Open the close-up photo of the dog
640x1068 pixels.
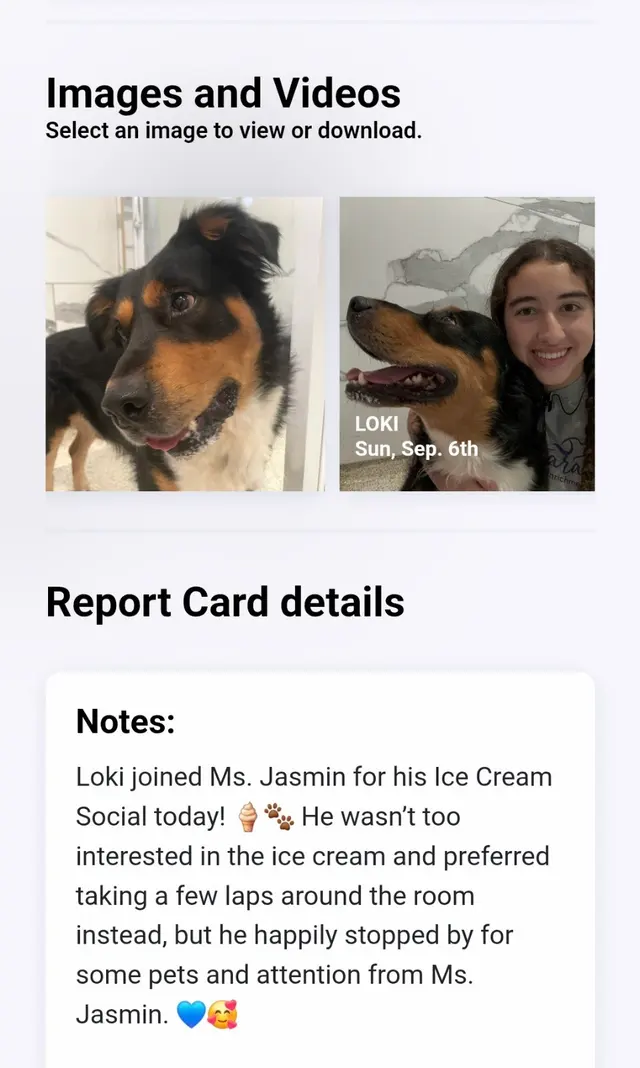184,344
